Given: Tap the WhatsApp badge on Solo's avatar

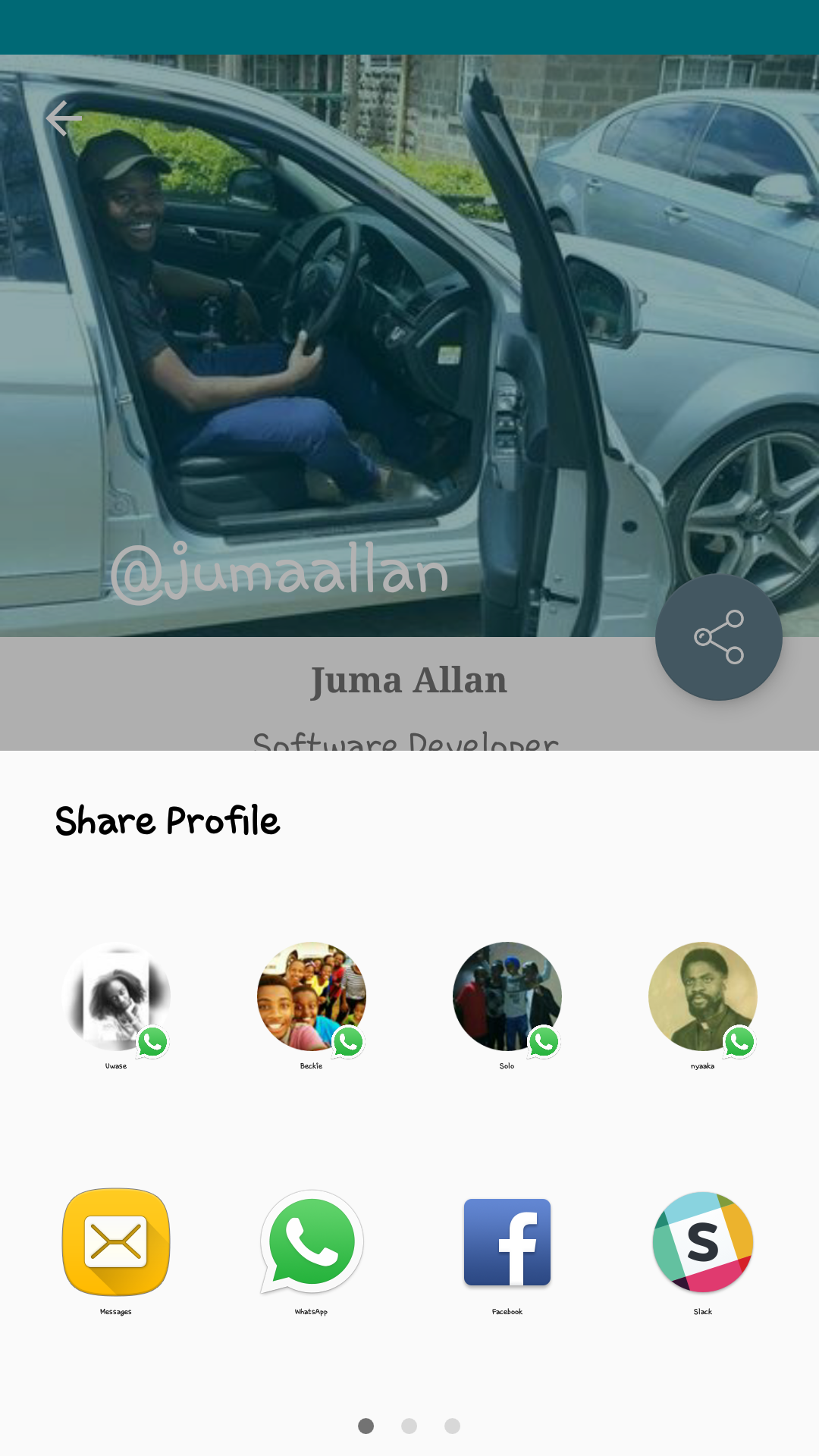Looking at the screenshot, I should [x=543, y=1043].
